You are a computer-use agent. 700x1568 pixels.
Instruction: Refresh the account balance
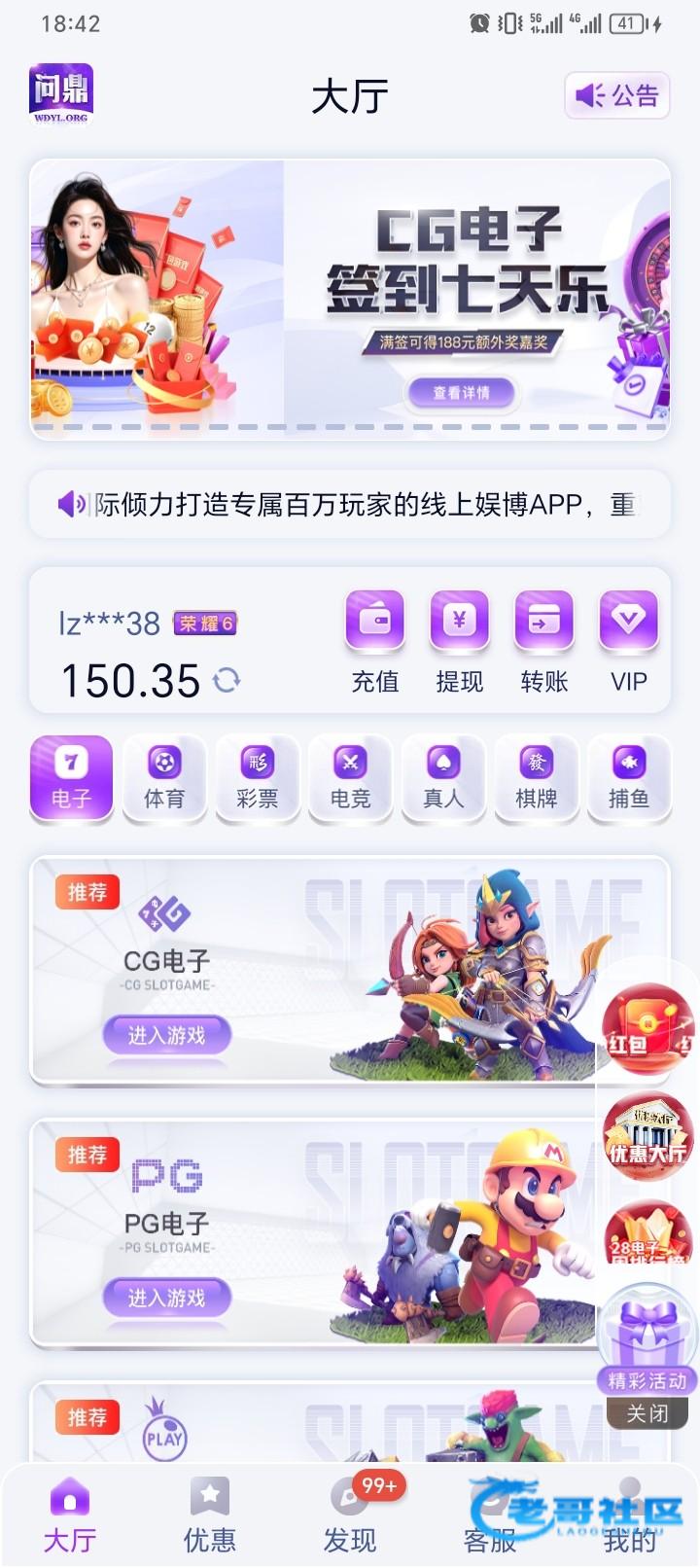point(227,680)
